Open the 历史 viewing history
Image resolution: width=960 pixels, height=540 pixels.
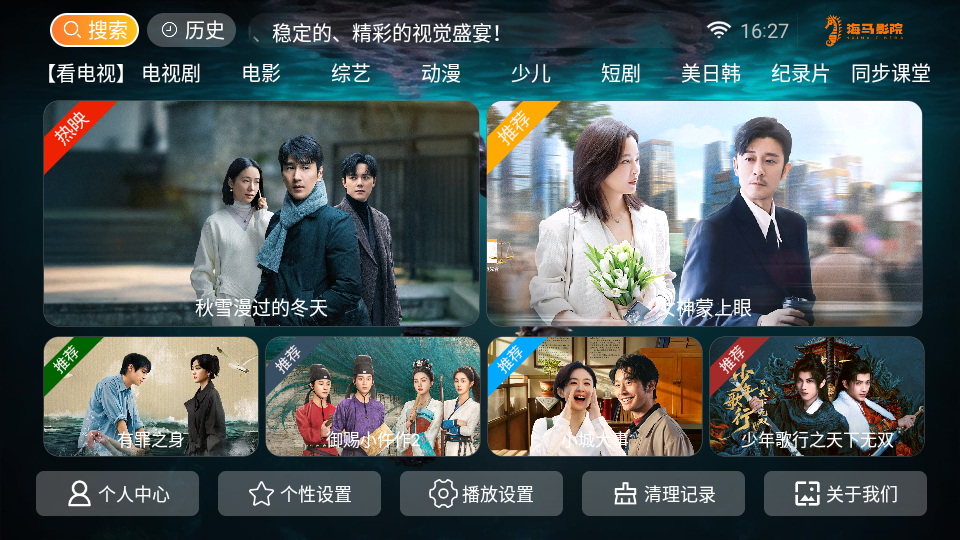[x=192, y=30]
